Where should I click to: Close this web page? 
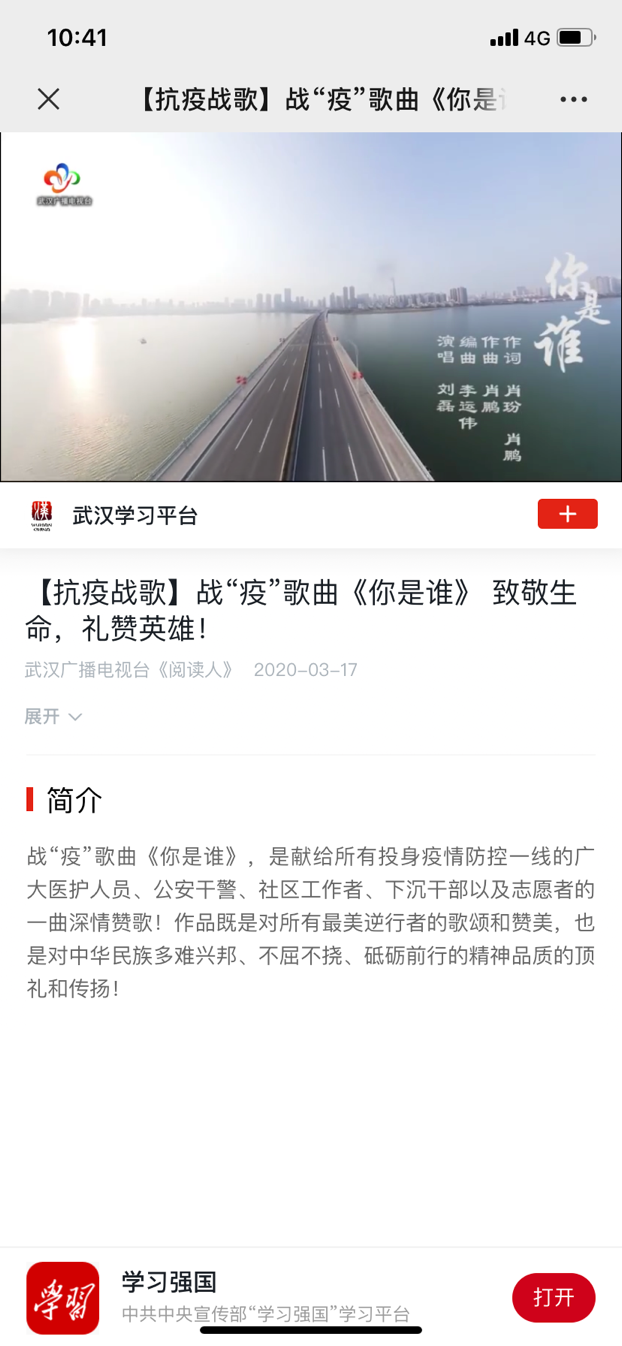(48, 99)
